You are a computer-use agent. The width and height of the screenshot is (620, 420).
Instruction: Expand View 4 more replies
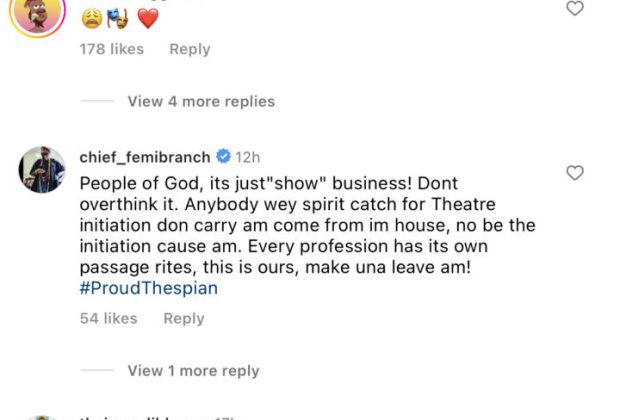(x=200, y=101)
